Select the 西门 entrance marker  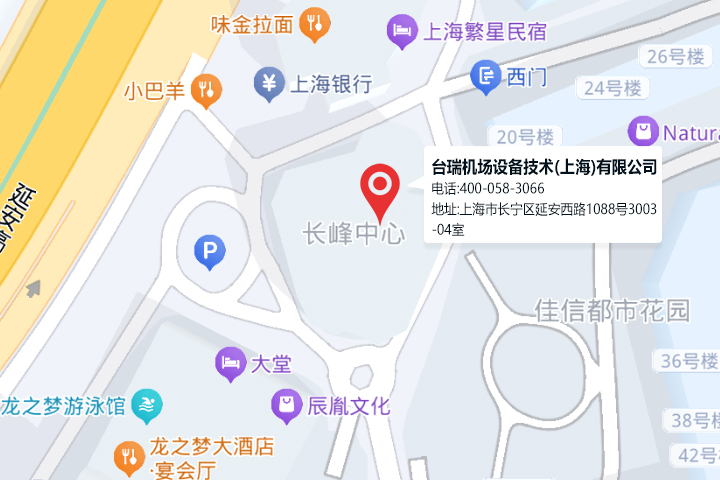click(x=486, y=75)
